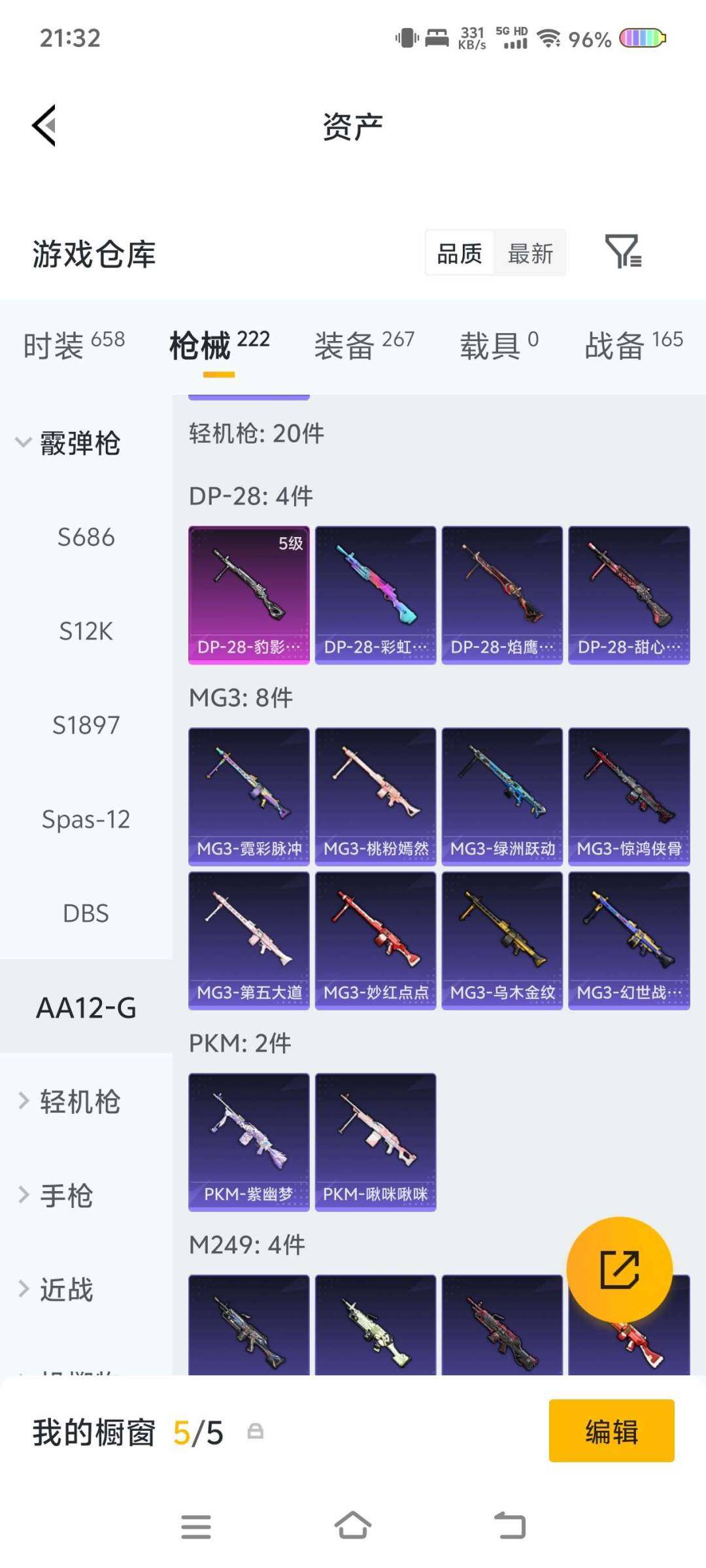Select S686 in the sidebar
Image resolution: width=706 pixels, height=1568 pixels.
[86, 537]
